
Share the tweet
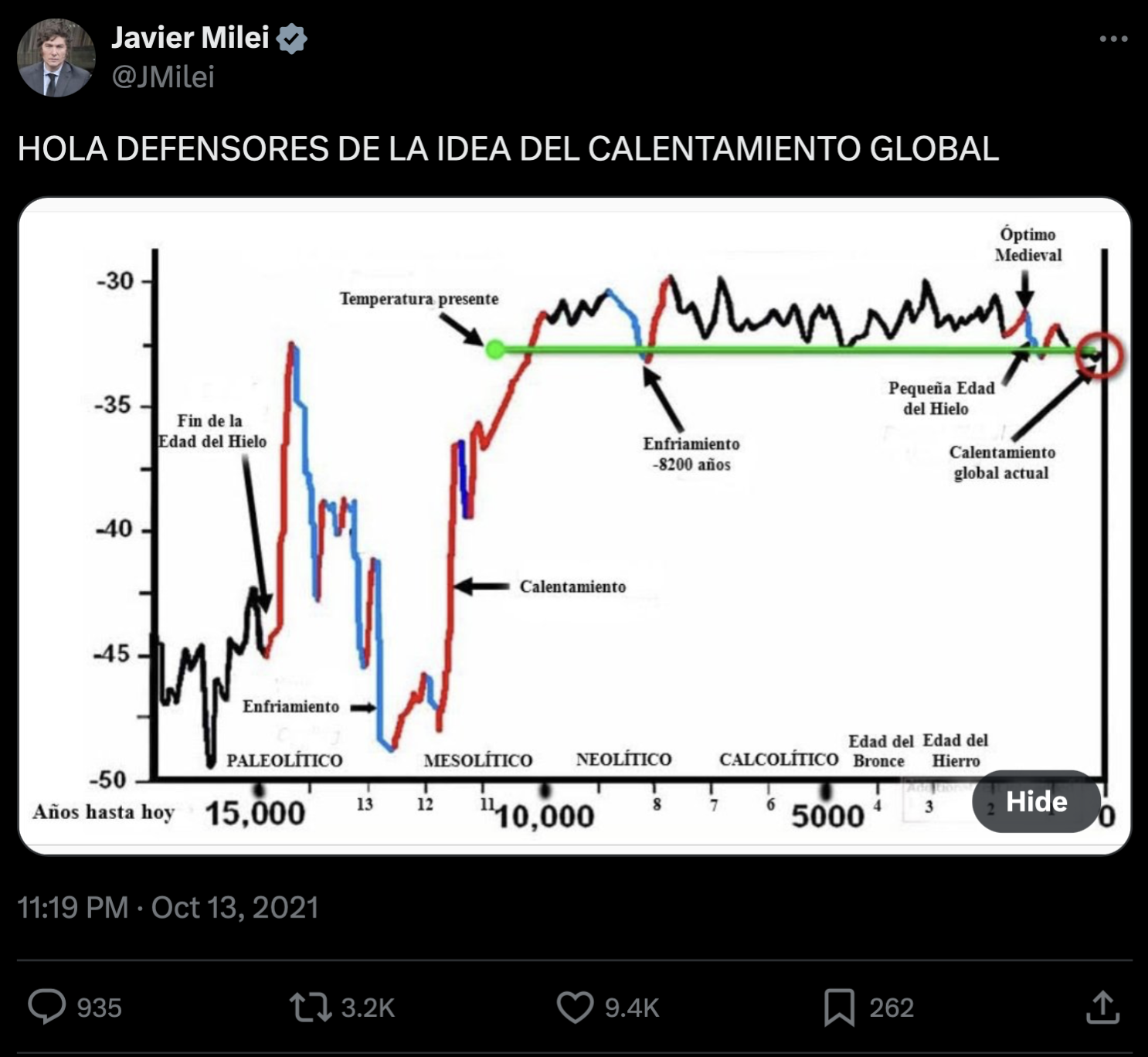[x=1102, y=1007]
